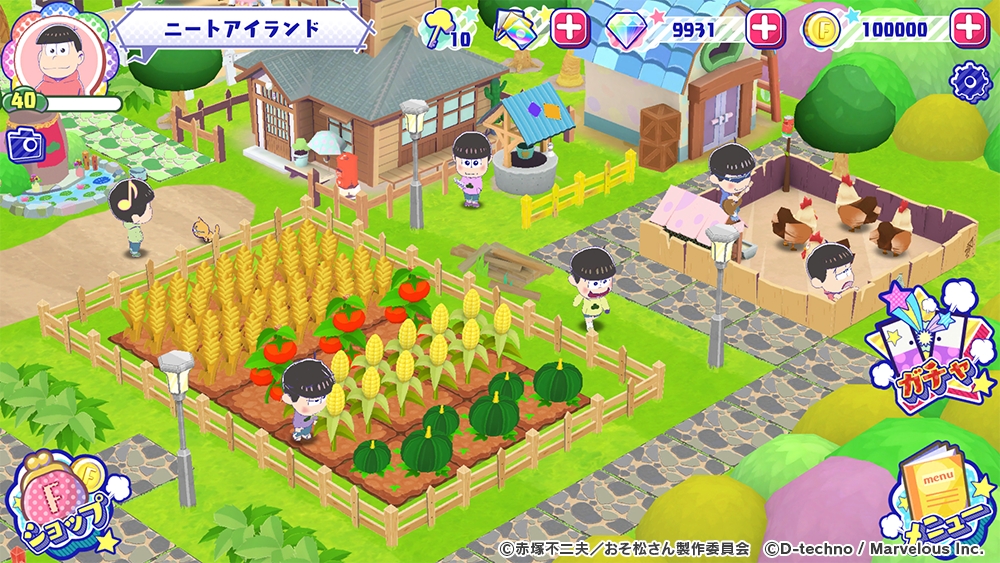Buy more diamonds with plus button
This screenshot has height=563, width=1000.
pos(766,29)
